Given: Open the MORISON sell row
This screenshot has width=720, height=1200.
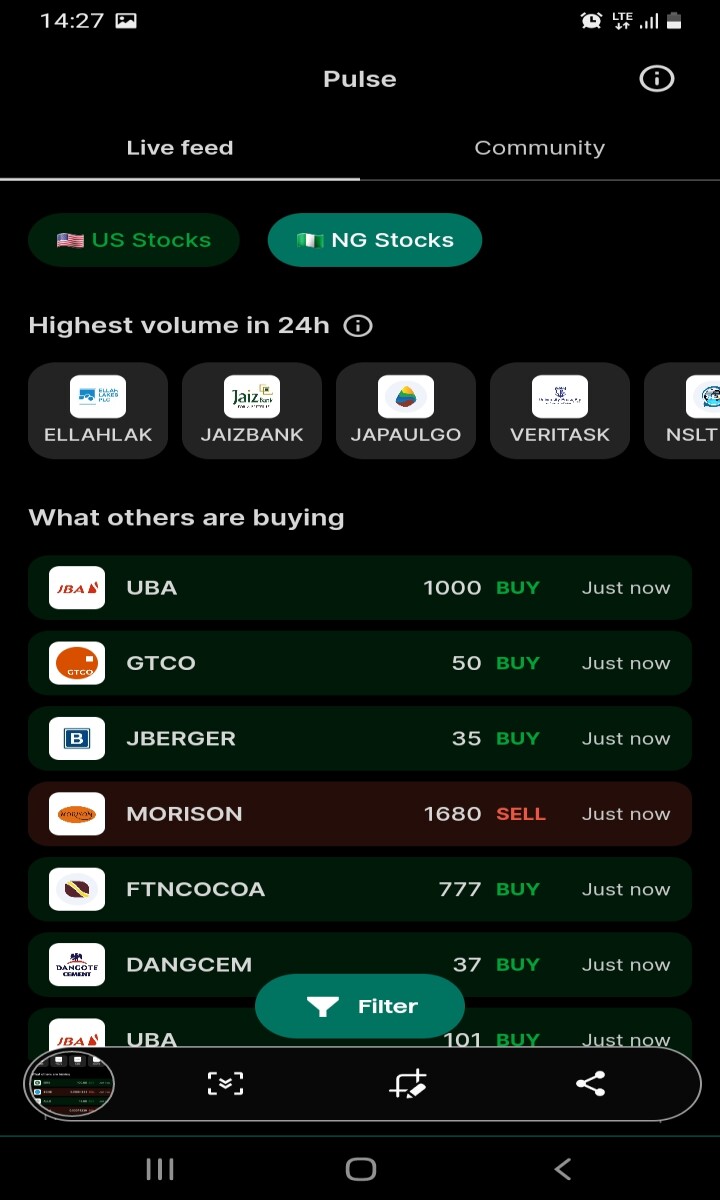Looking at the screenshot, I should click(x=360, y=814).
